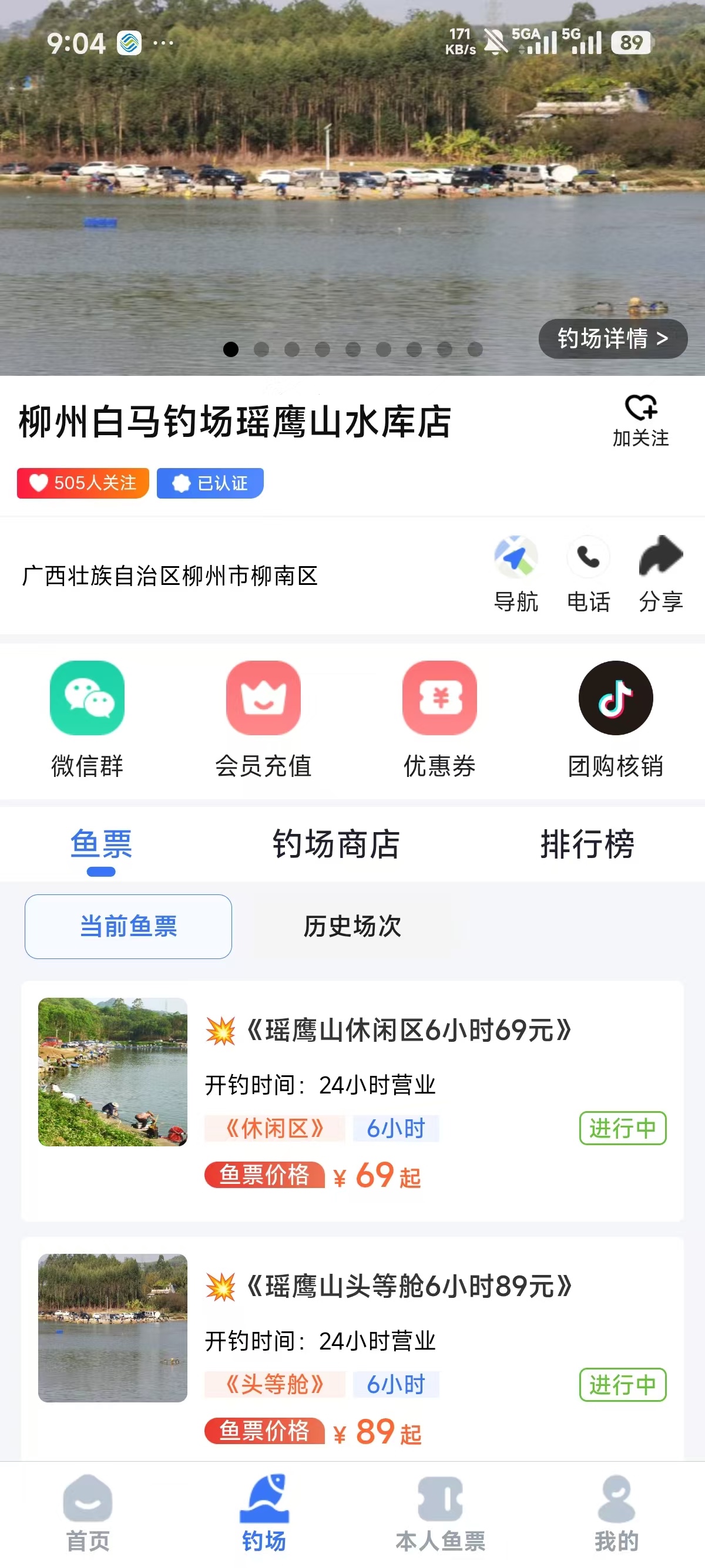Open the 微信群 WeChat group icon

coord(88,698)
